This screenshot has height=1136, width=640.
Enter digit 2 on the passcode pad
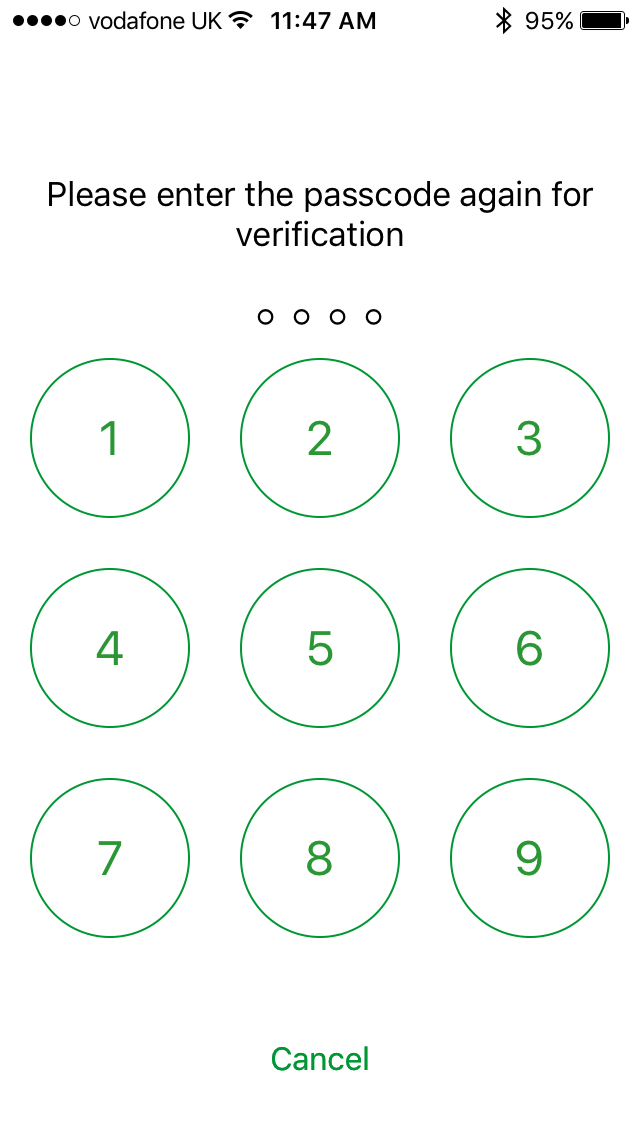(x=320, y=438)
